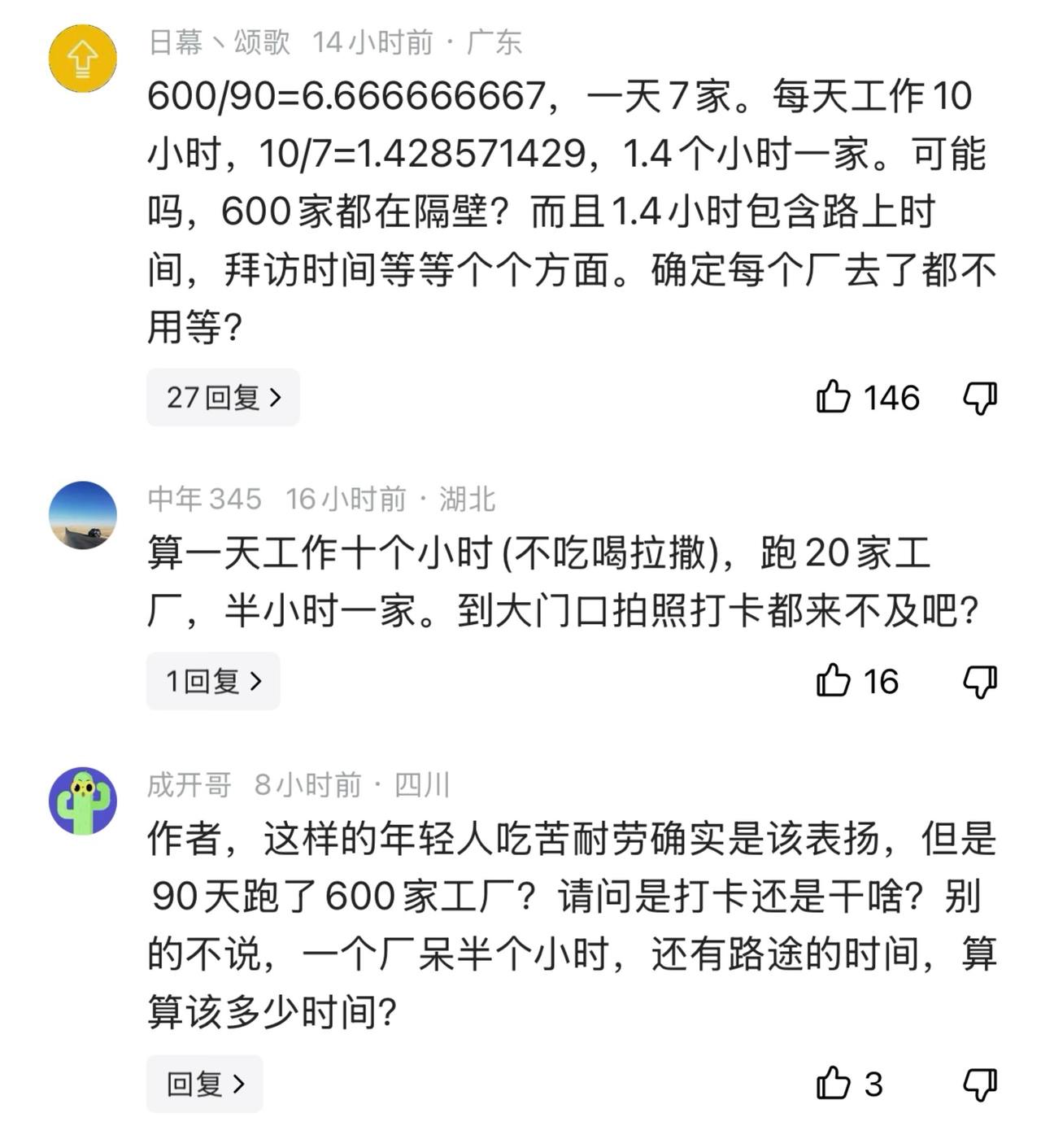1041x1148 pixels.
Task: Open 中年345's profile avatar
Action: [x=82, y=515]
